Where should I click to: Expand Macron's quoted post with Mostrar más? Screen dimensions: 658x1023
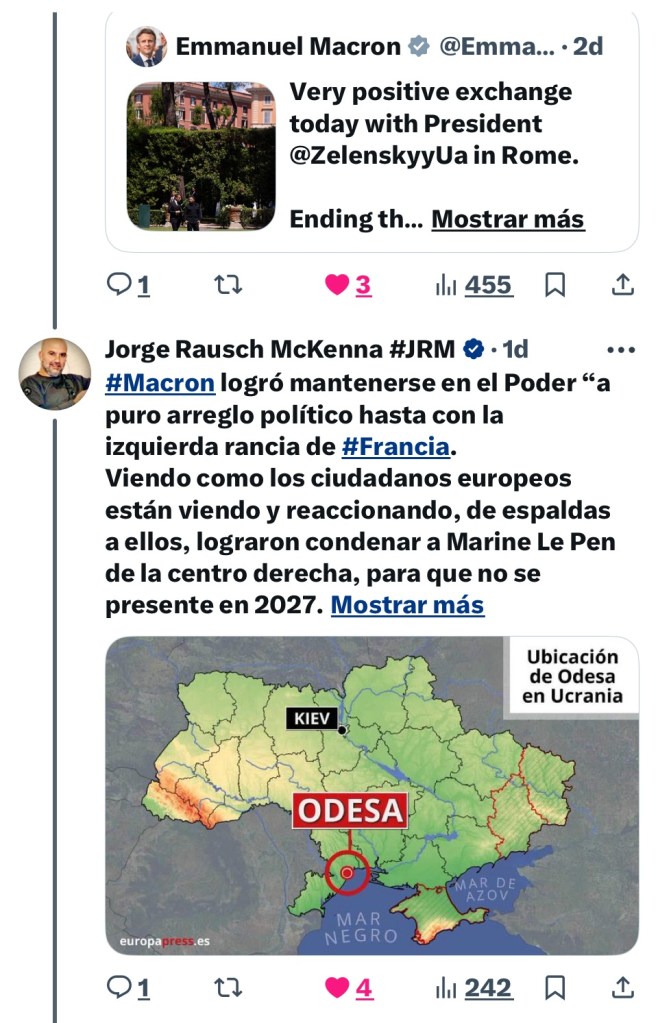click(x=507, y=219)
